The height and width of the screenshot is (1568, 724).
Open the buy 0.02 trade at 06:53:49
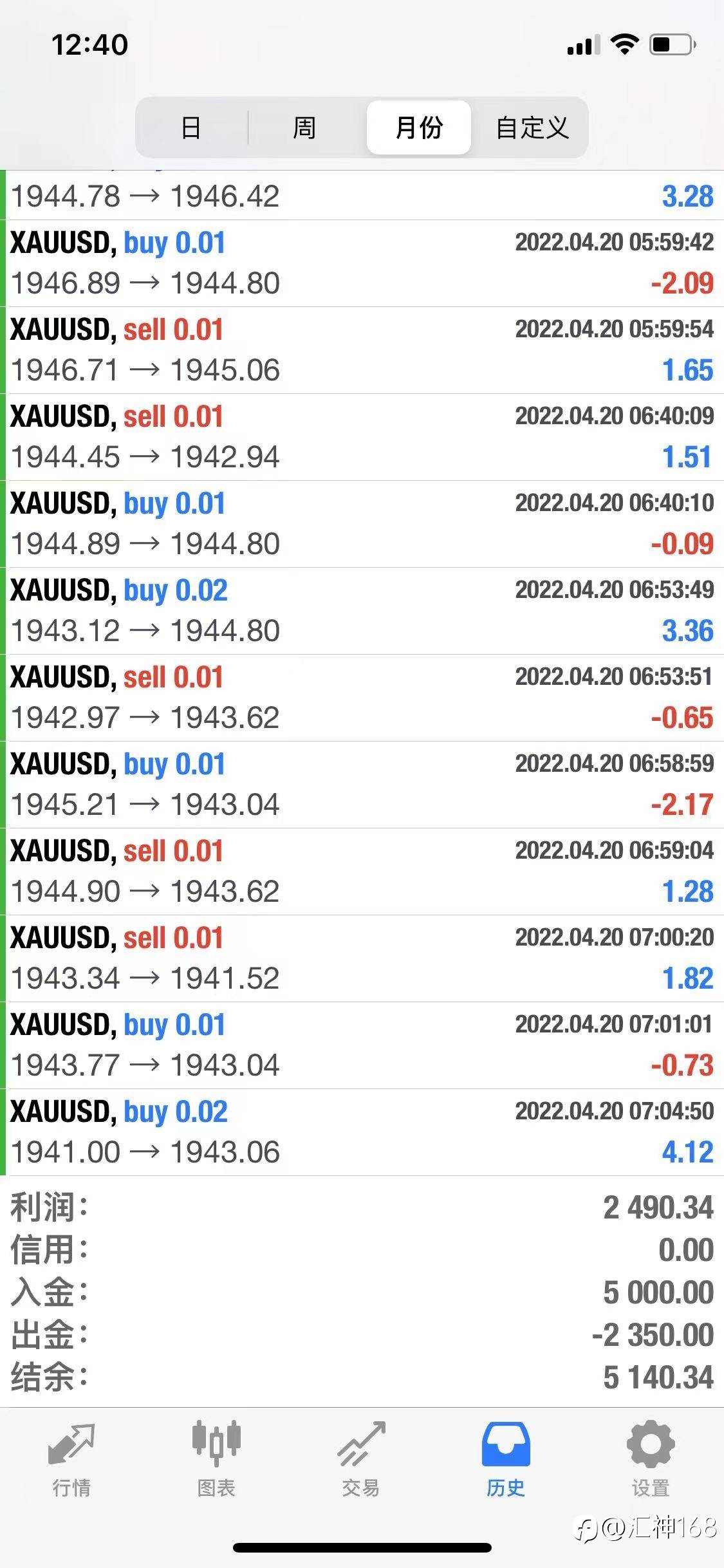click(x=362, y=611)
